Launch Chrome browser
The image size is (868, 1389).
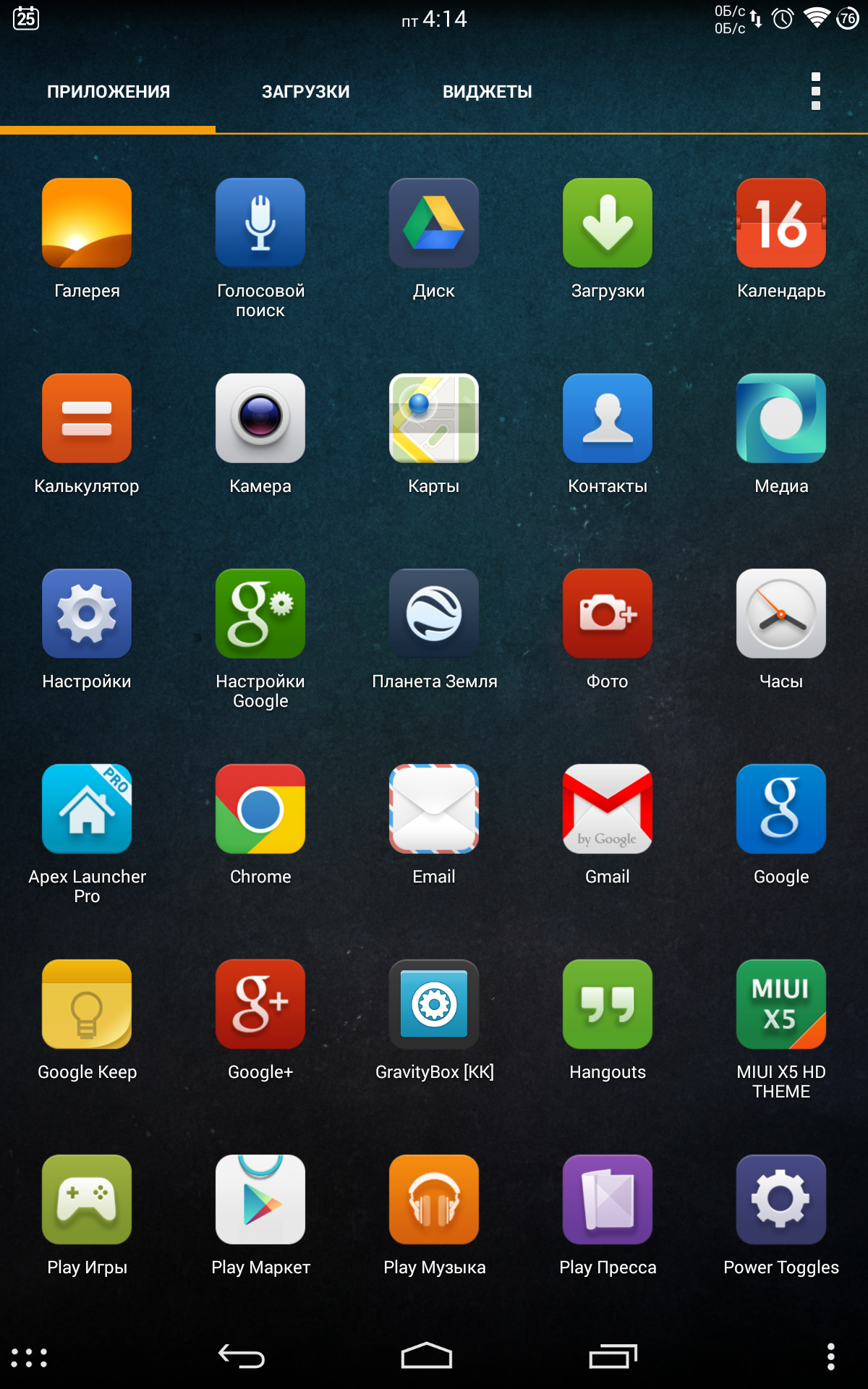point(260,810)
